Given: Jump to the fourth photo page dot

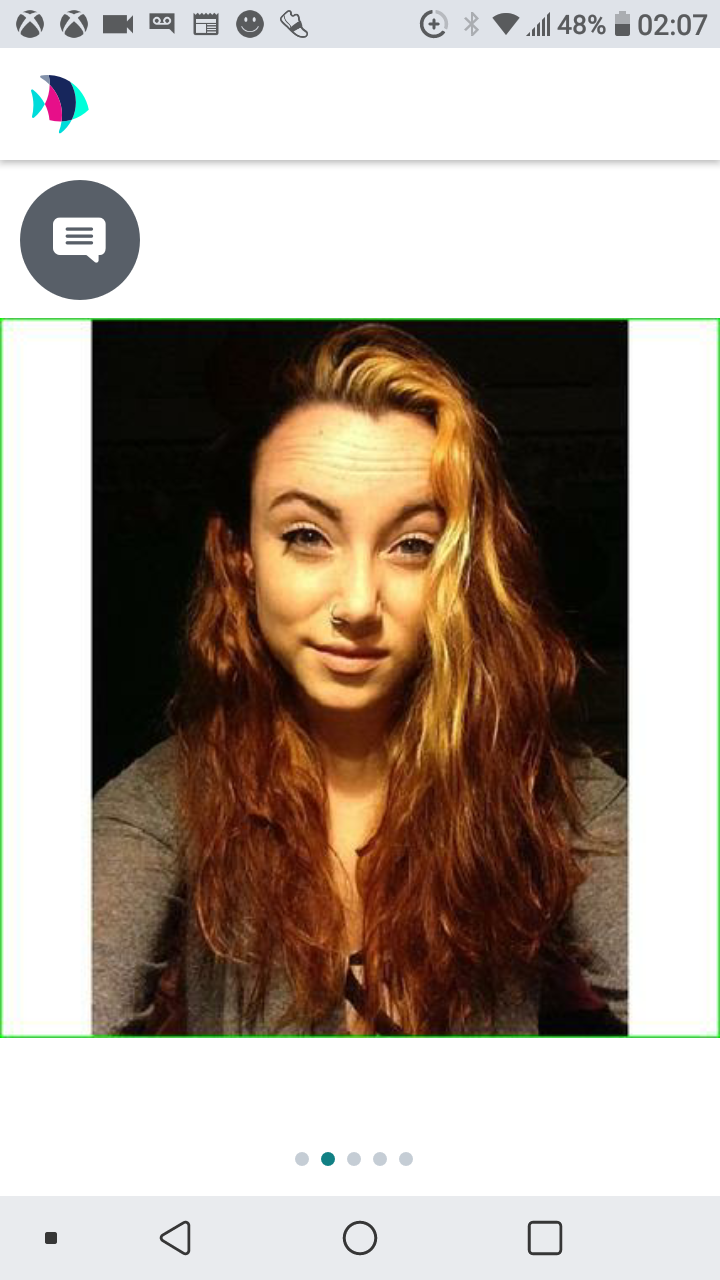Looking at the screenshot, I should [x=380, y=1159].
